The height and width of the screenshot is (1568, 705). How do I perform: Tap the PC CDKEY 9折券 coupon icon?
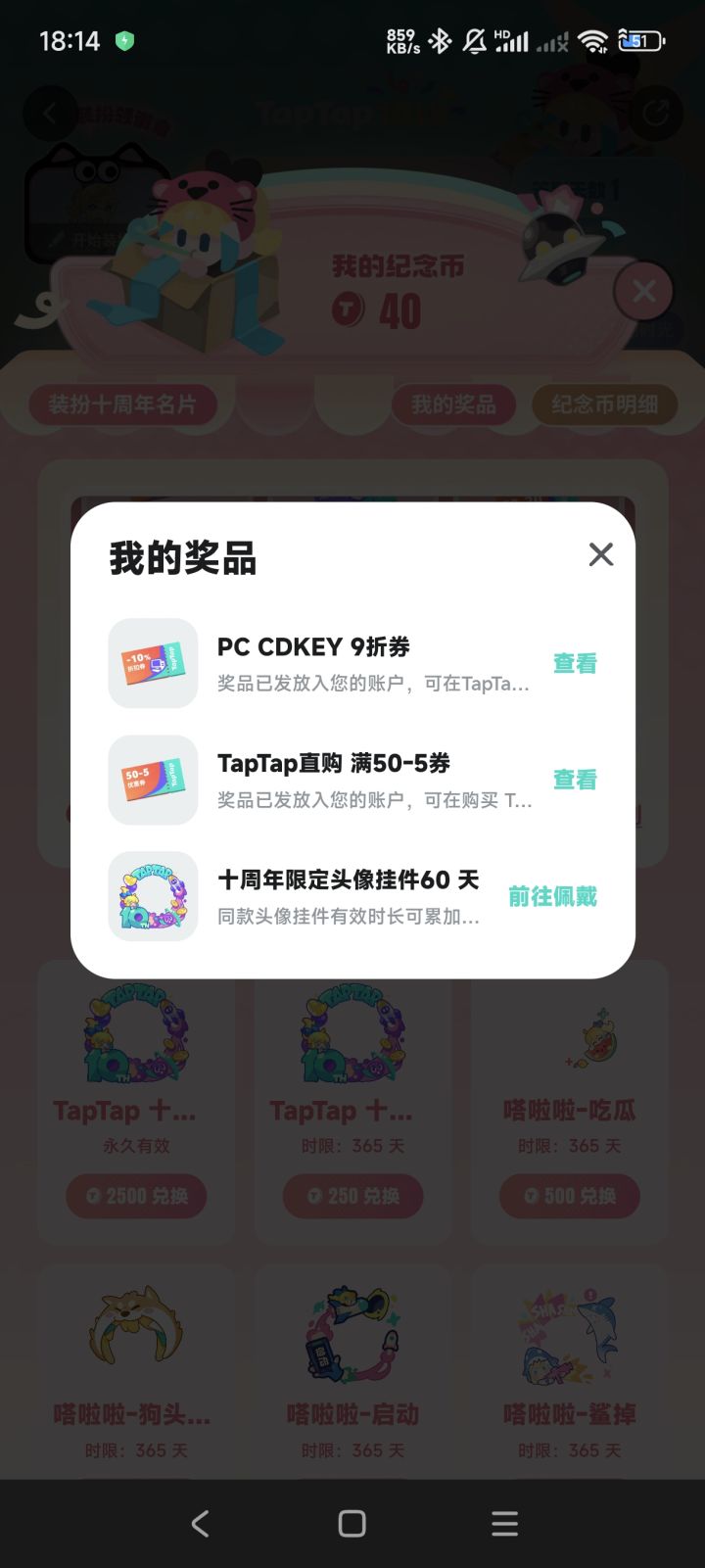click(x=153, y=663)
